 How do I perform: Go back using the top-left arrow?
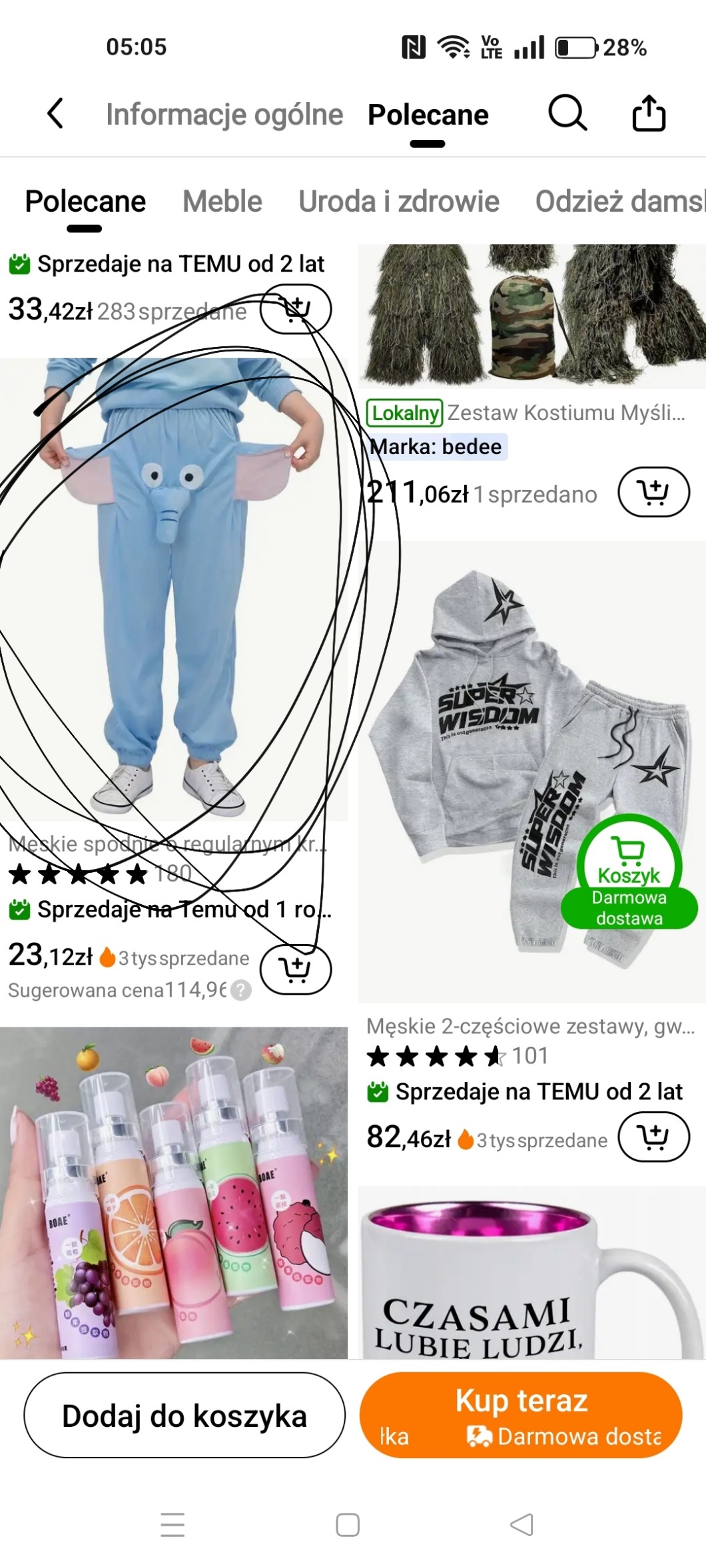coord(56,113)
